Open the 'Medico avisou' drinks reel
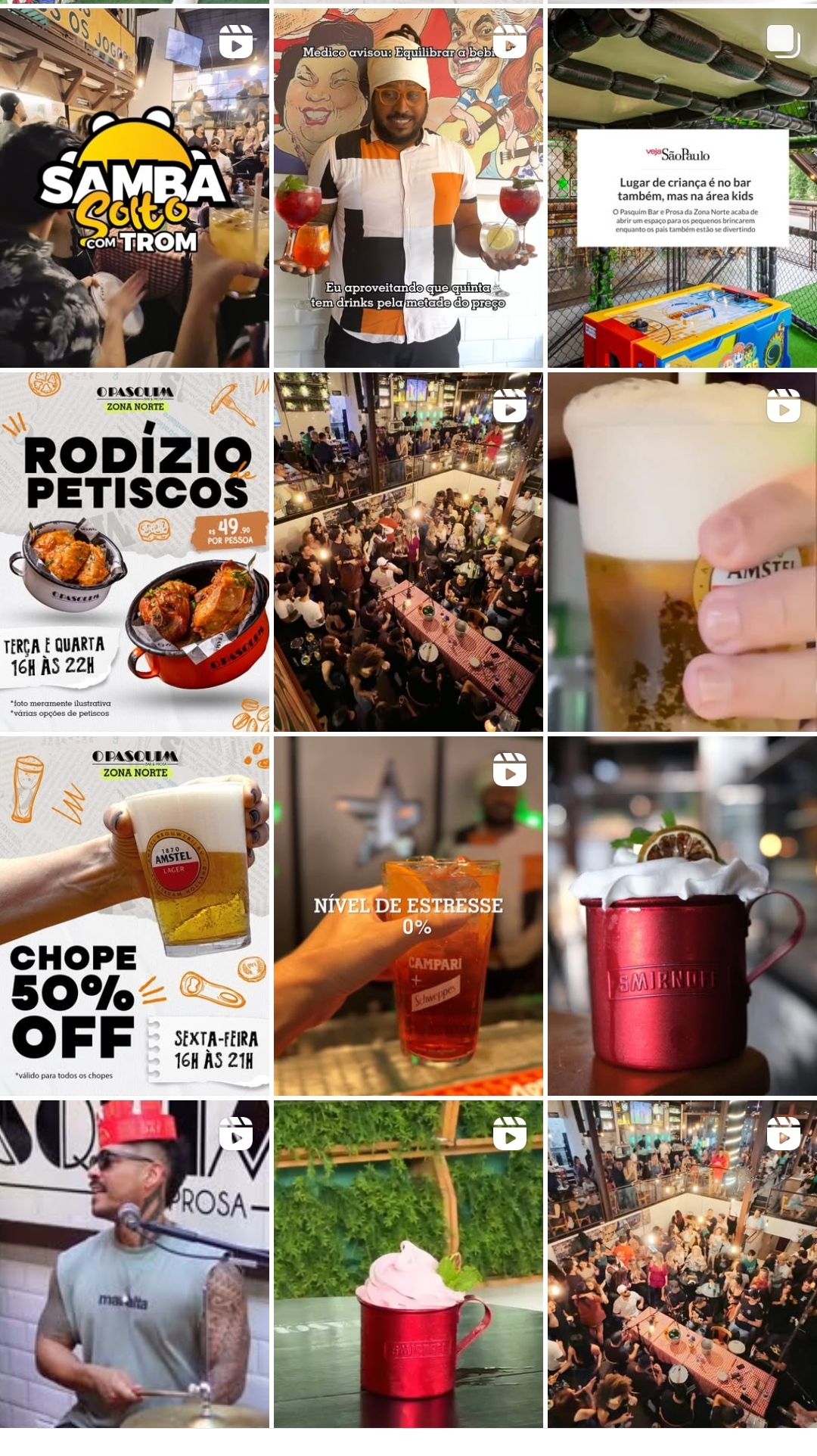This screenshot has width=817, height=1456. coord(408,188)
